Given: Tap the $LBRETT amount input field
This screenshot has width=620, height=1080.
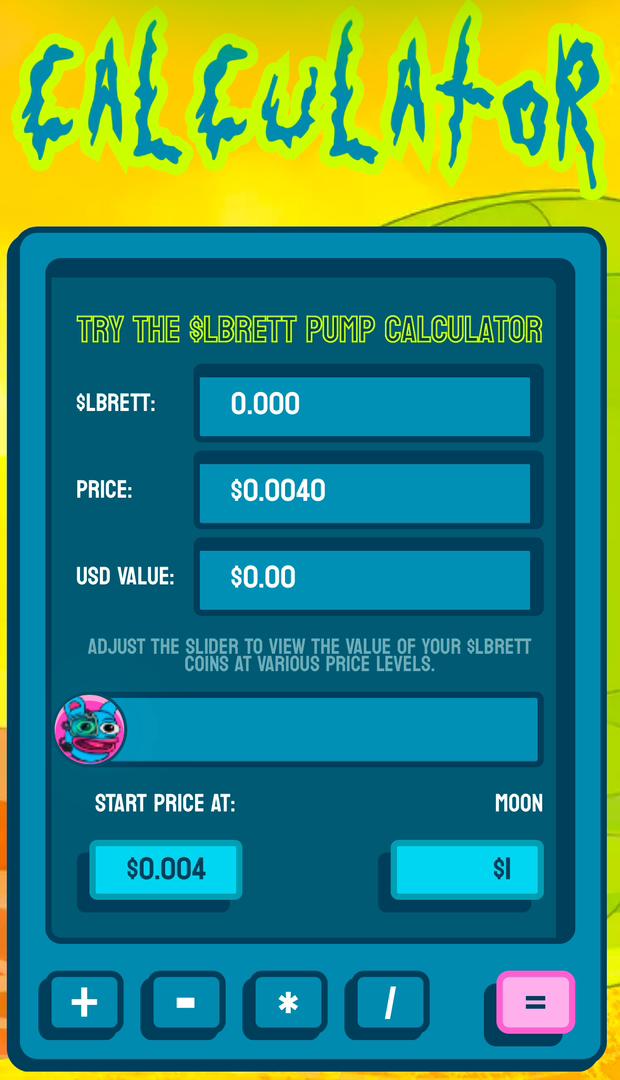Looking at the screenshot, I should click(x=365, y=405).
